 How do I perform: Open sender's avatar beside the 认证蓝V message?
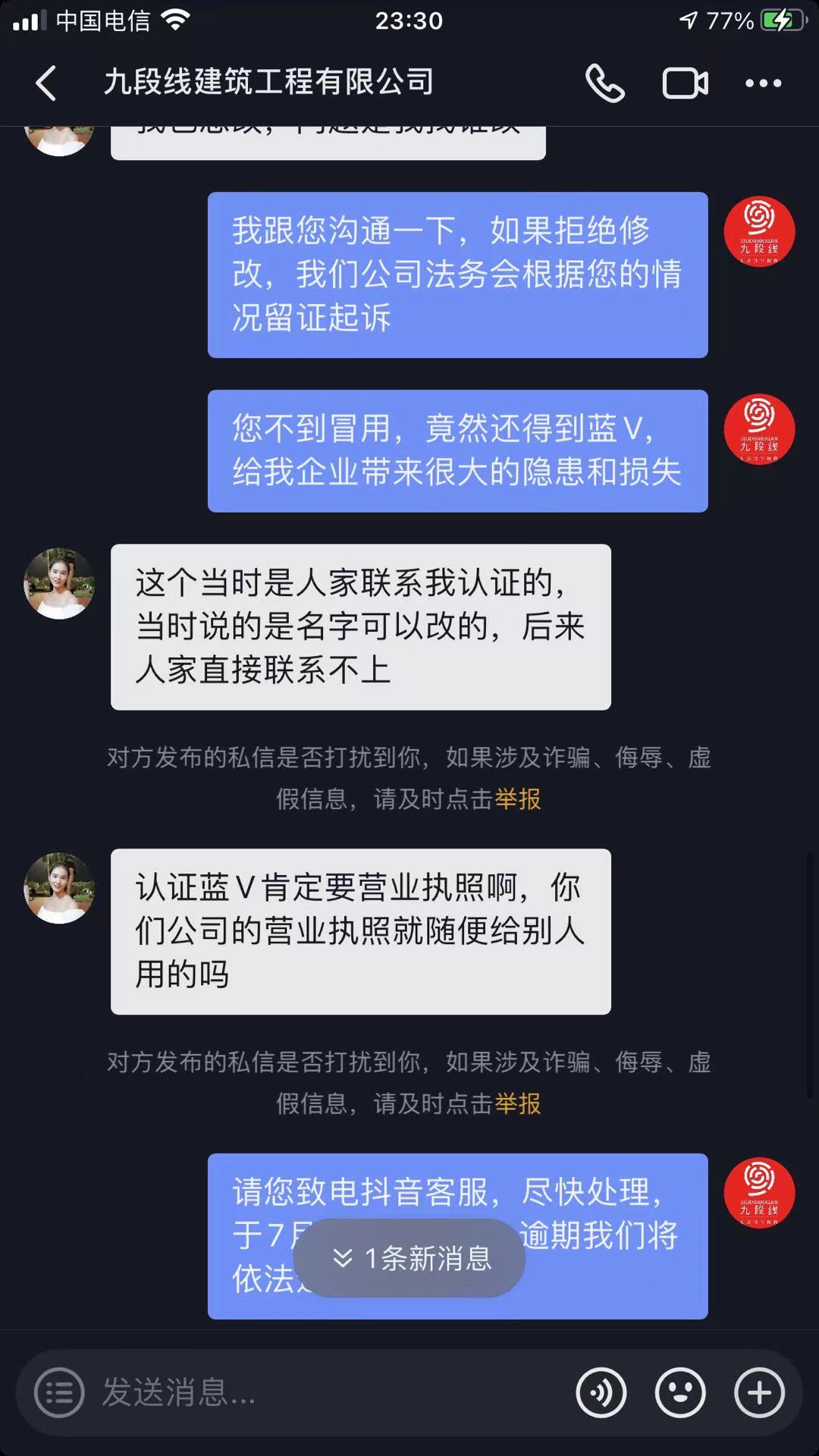click(59, 888)
